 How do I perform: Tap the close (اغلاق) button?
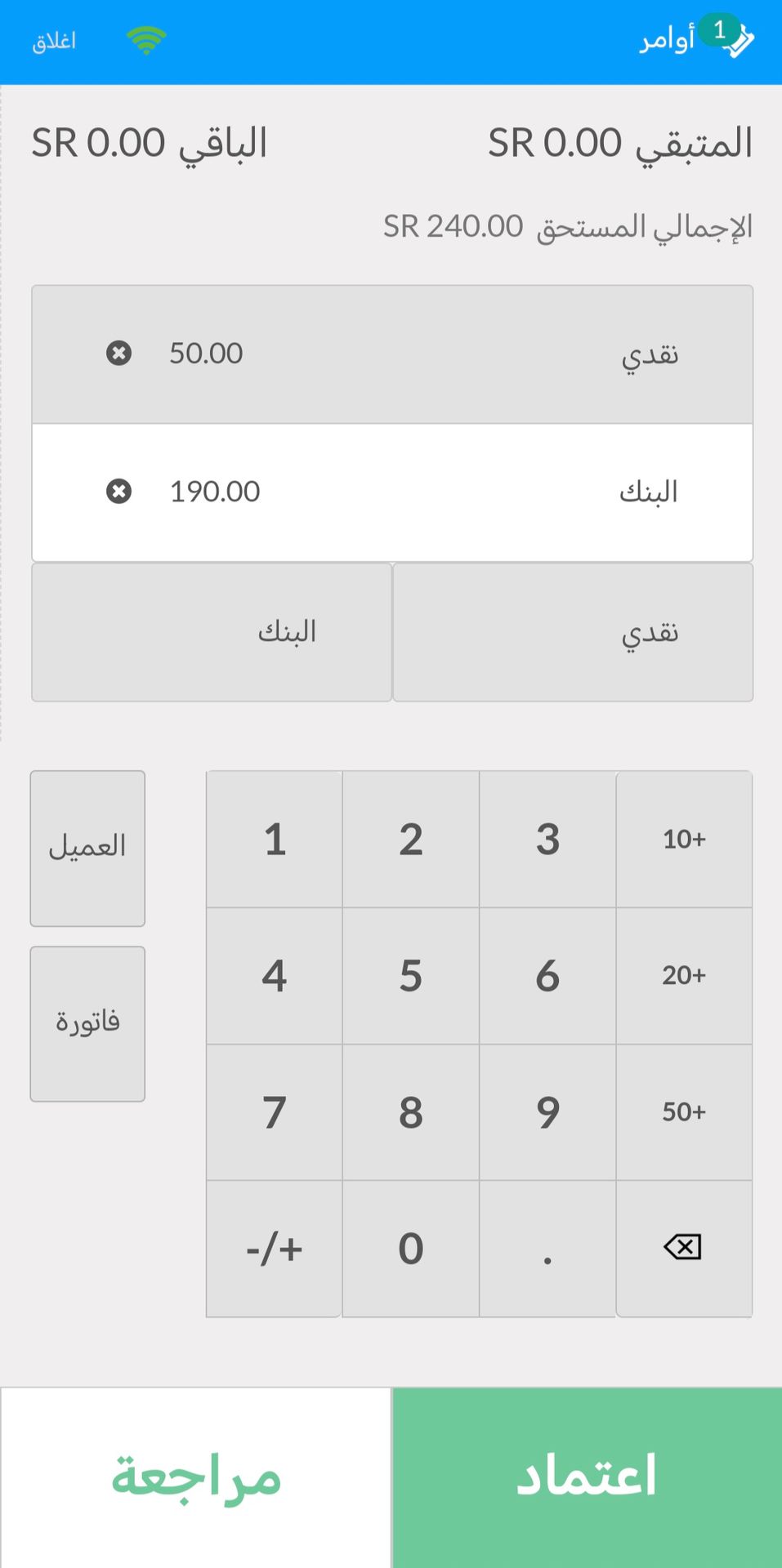54,41
